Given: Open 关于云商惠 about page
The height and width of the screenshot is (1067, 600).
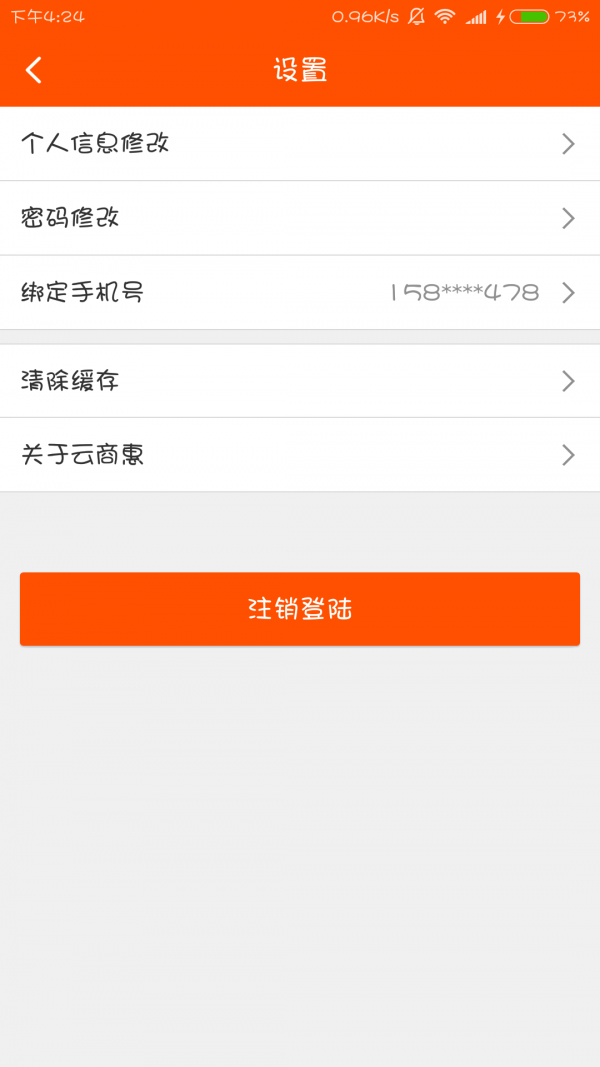Looking at the screenshot, I should coord(300,455).
